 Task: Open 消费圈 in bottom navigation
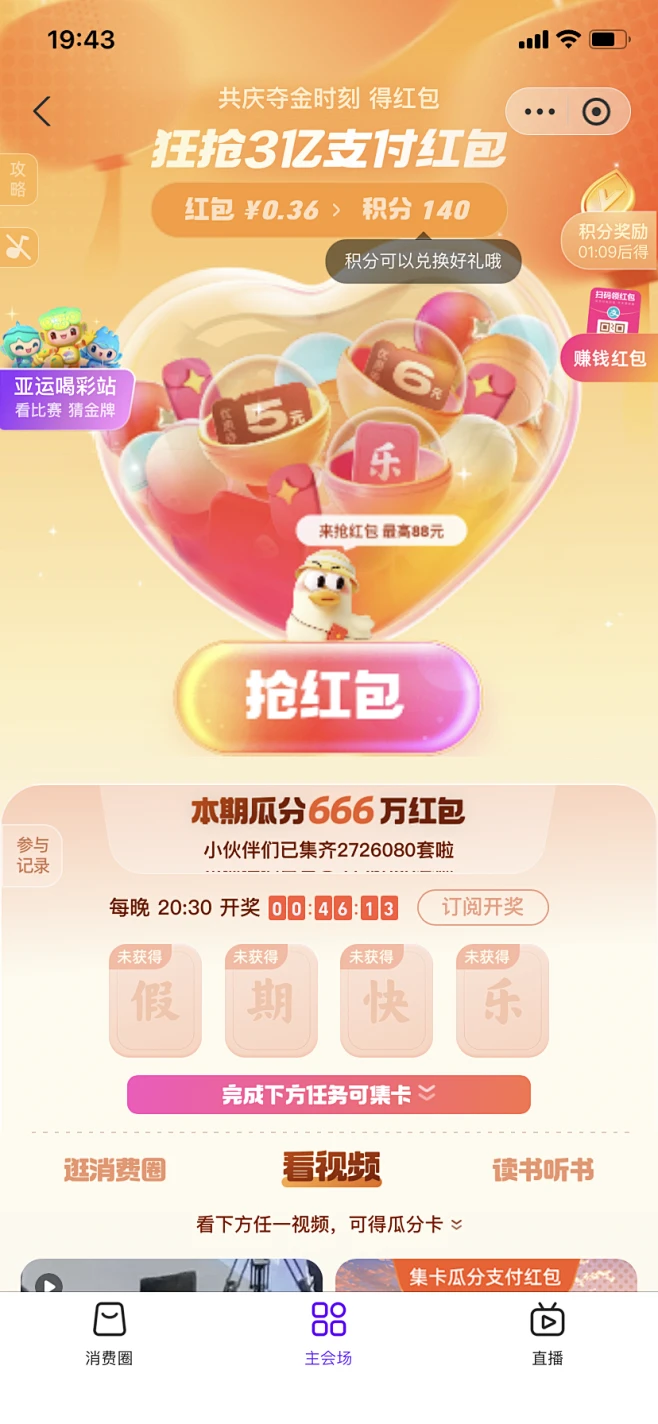(x=109, y=1333)
